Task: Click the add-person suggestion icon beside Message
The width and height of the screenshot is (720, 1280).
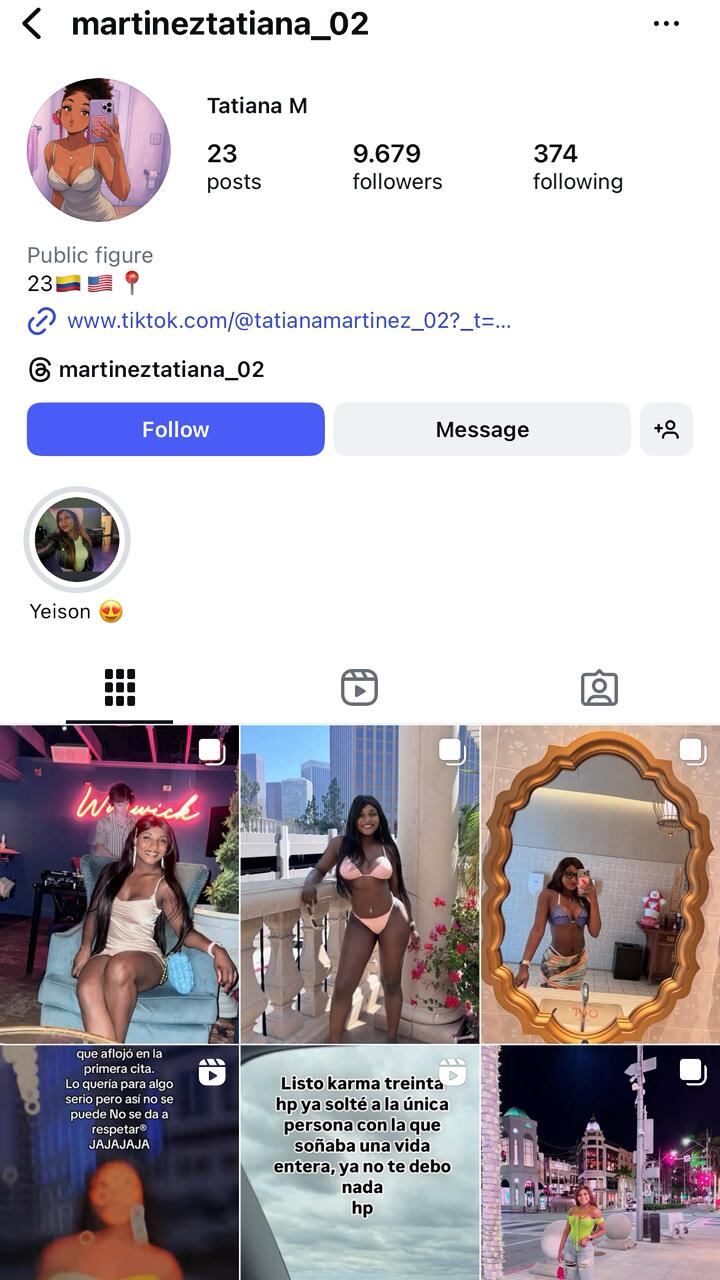Action: [x=666, y=429]
